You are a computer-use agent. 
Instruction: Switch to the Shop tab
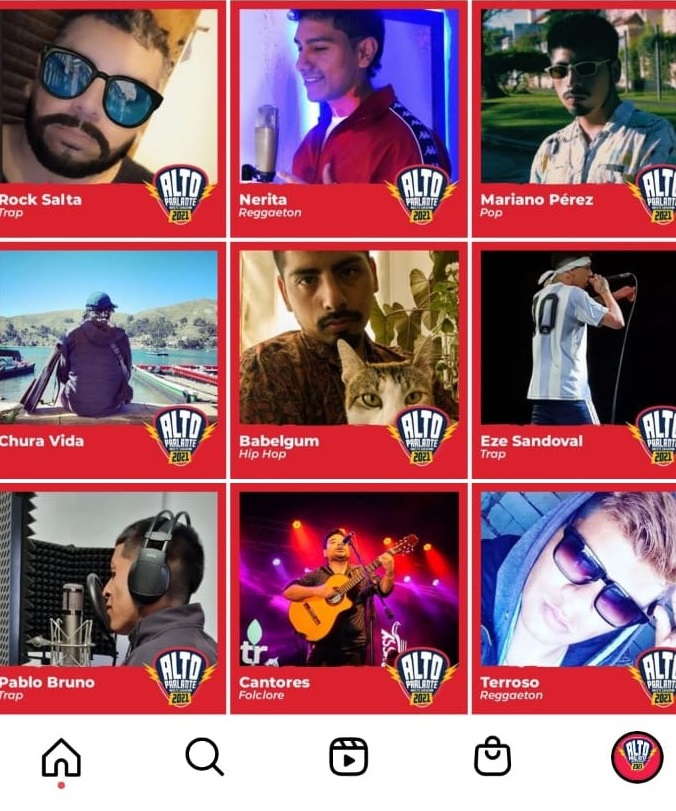(x=492, y=757)
